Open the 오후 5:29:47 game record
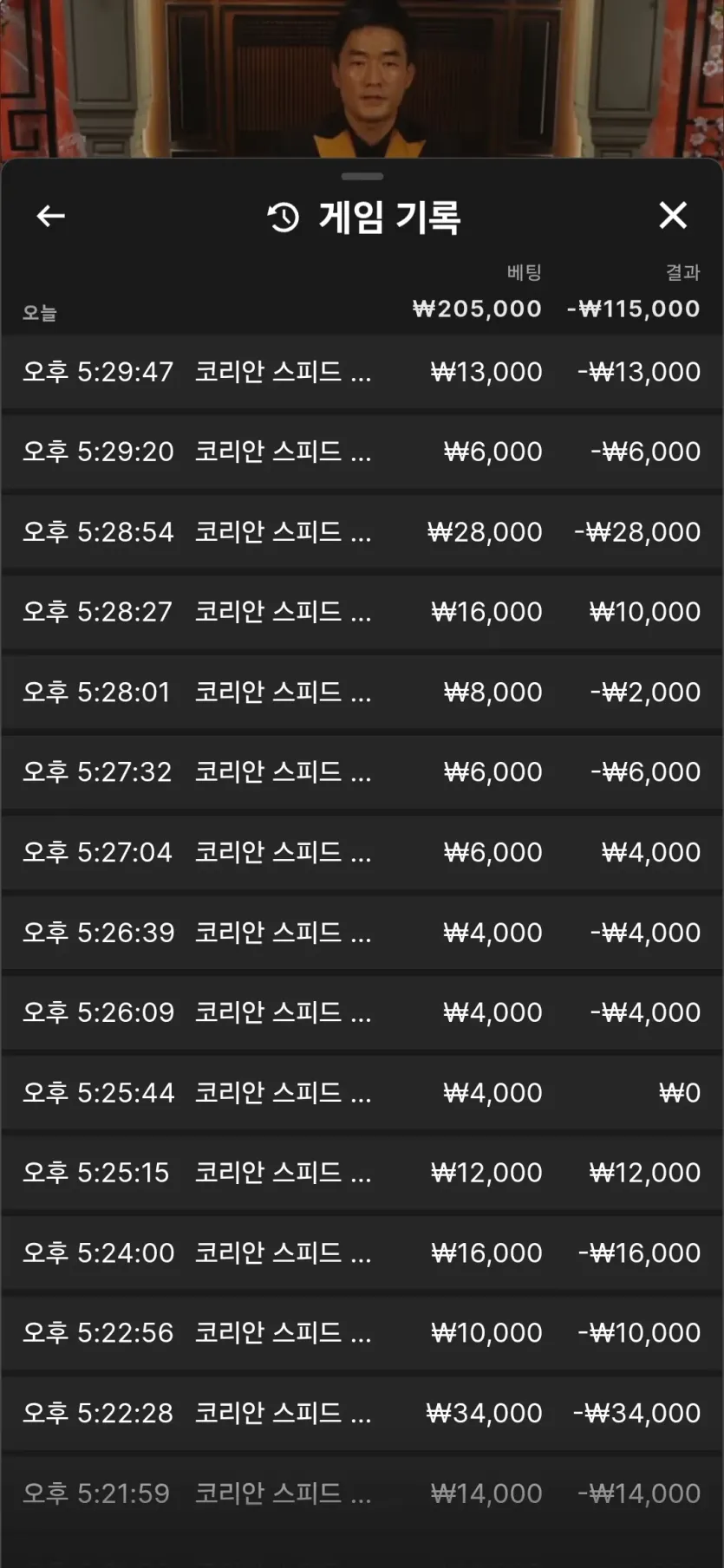This screenshot has width=724, height=1568. [362, 372]
